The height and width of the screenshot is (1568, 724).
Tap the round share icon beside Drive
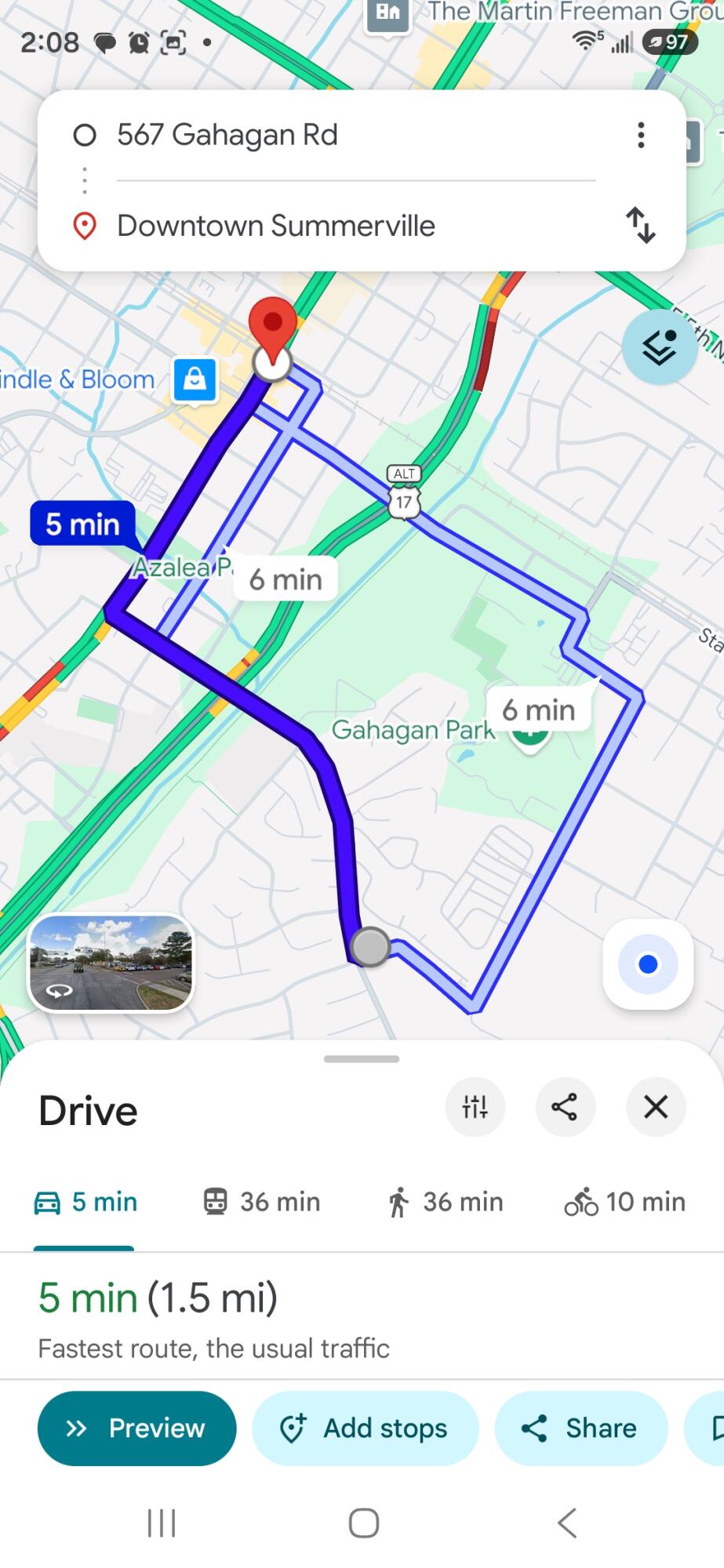(565, 1107)
